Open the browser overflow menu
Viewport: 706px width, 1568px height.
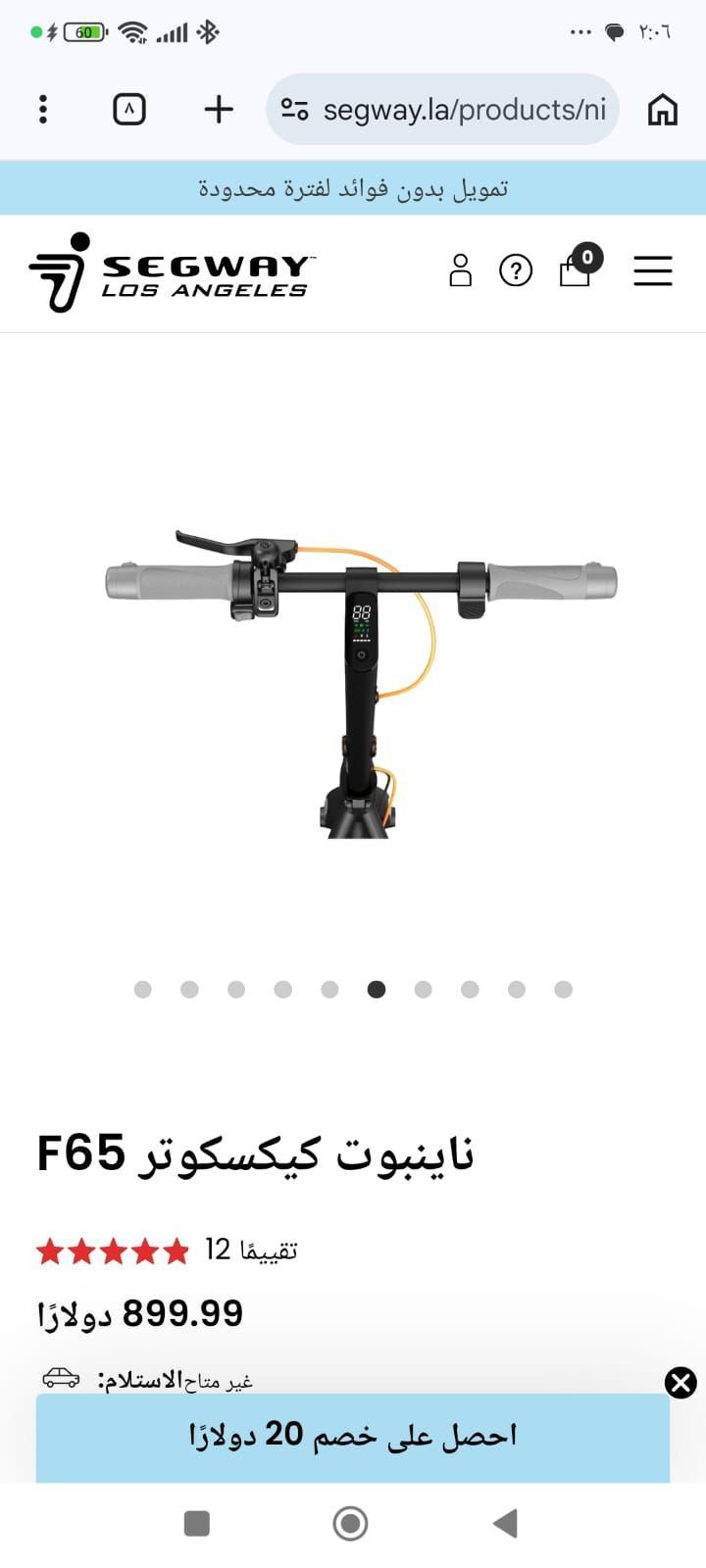43,109
